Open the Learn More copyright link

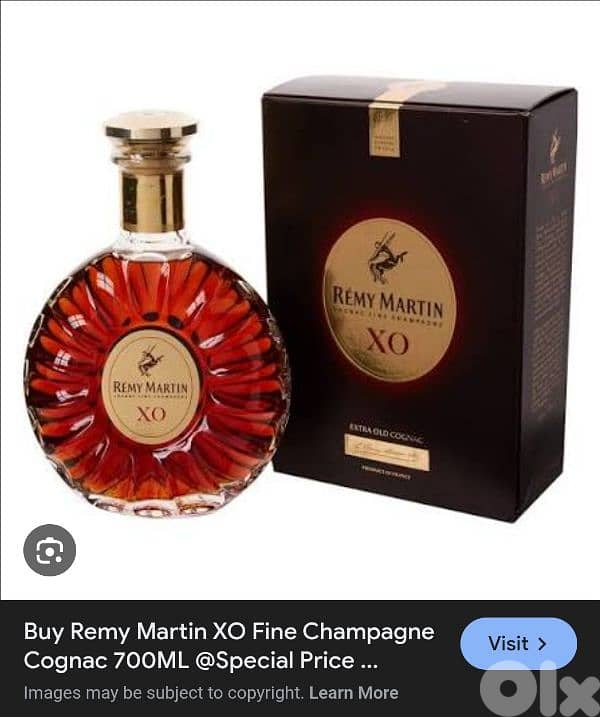point(353,692)
